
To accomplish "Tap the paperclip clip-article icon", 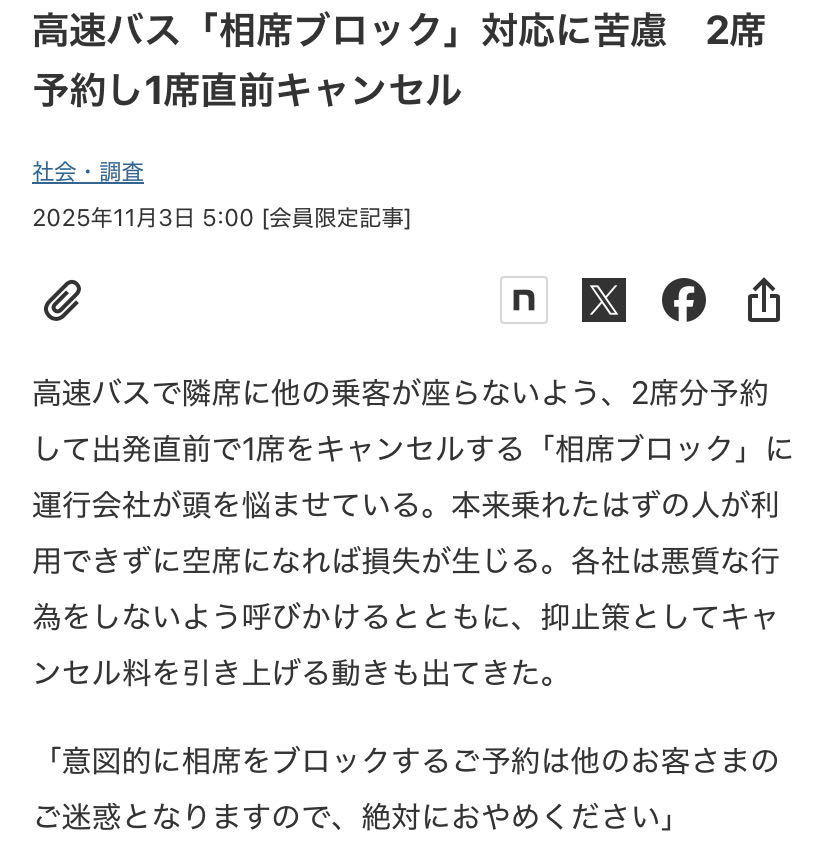I will (62, 300).
